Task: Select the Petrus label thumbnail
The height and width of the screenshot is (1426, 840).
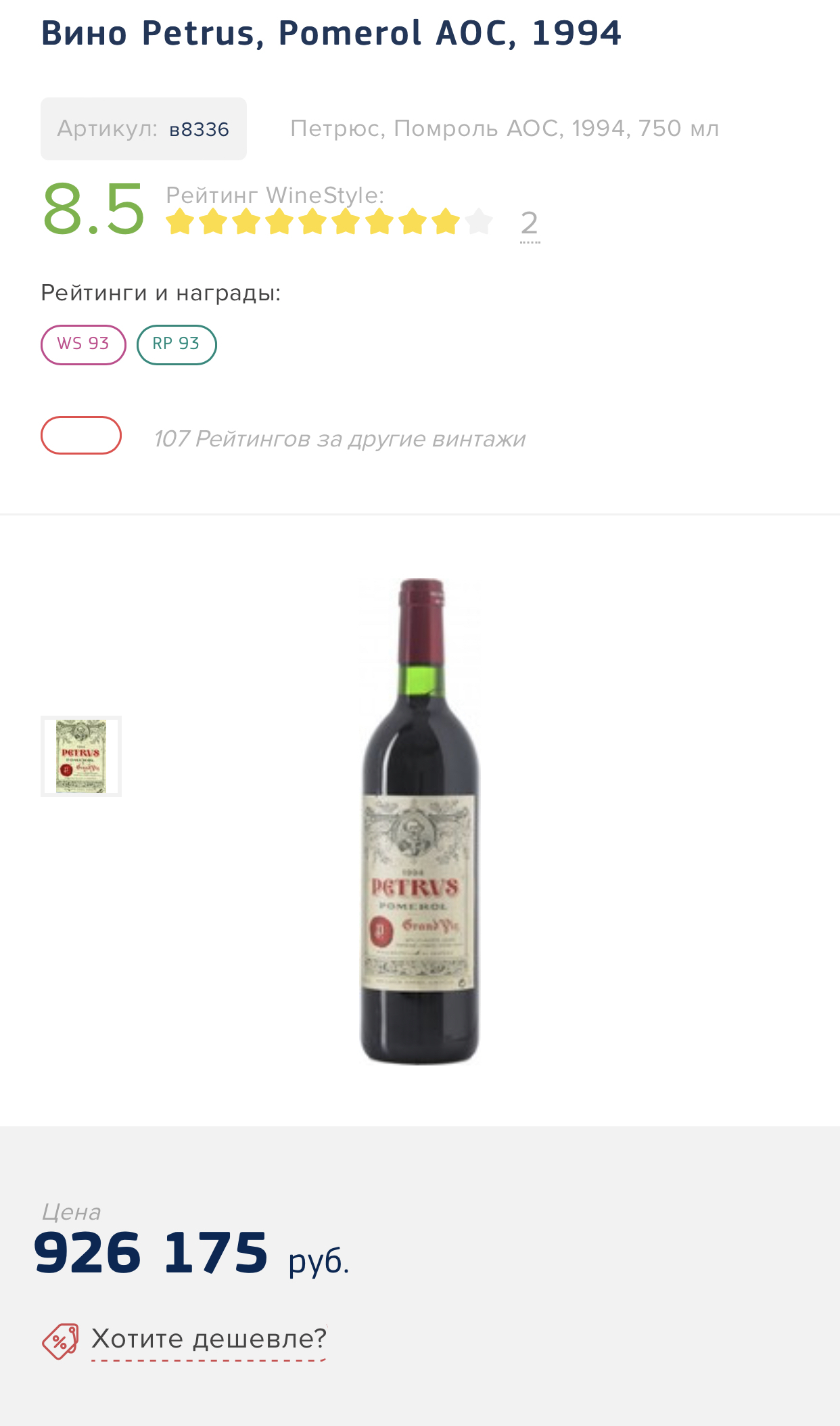Action: pos(81,756)
